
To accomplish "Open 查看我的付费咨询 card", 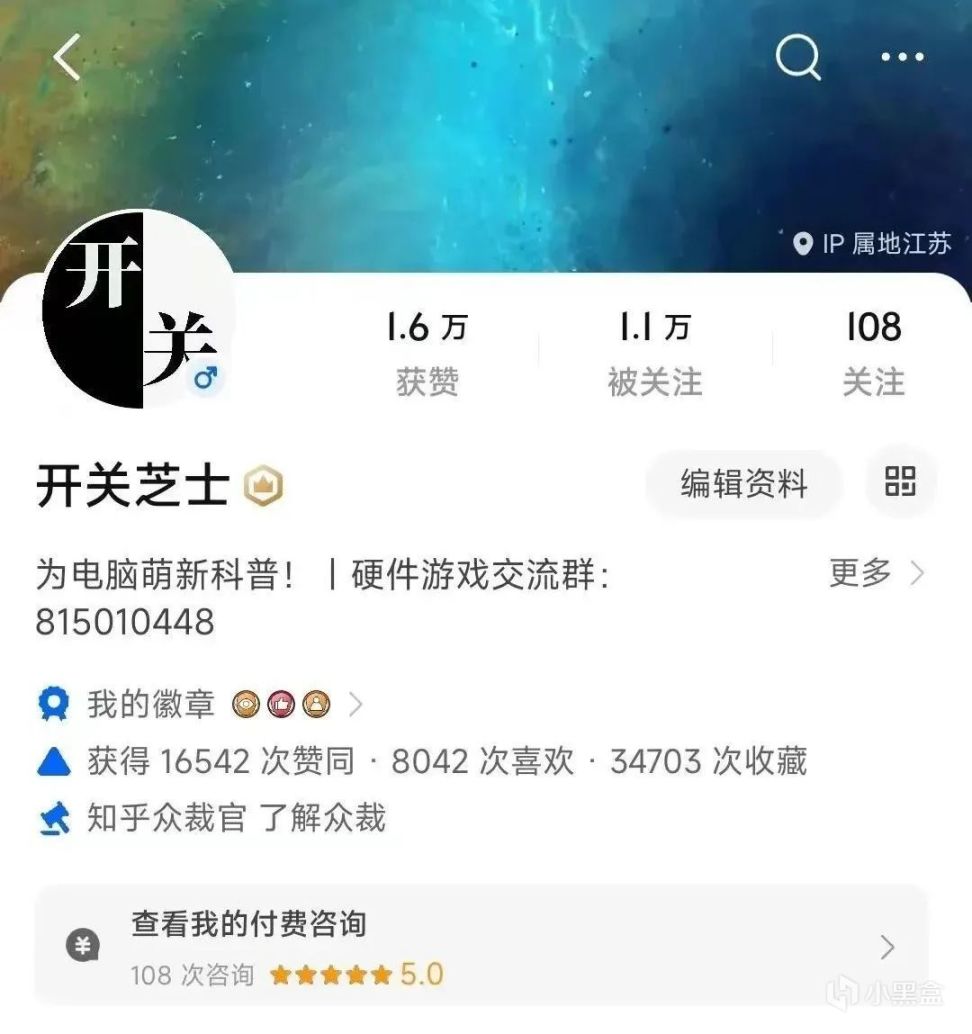I will click(481, 945).
